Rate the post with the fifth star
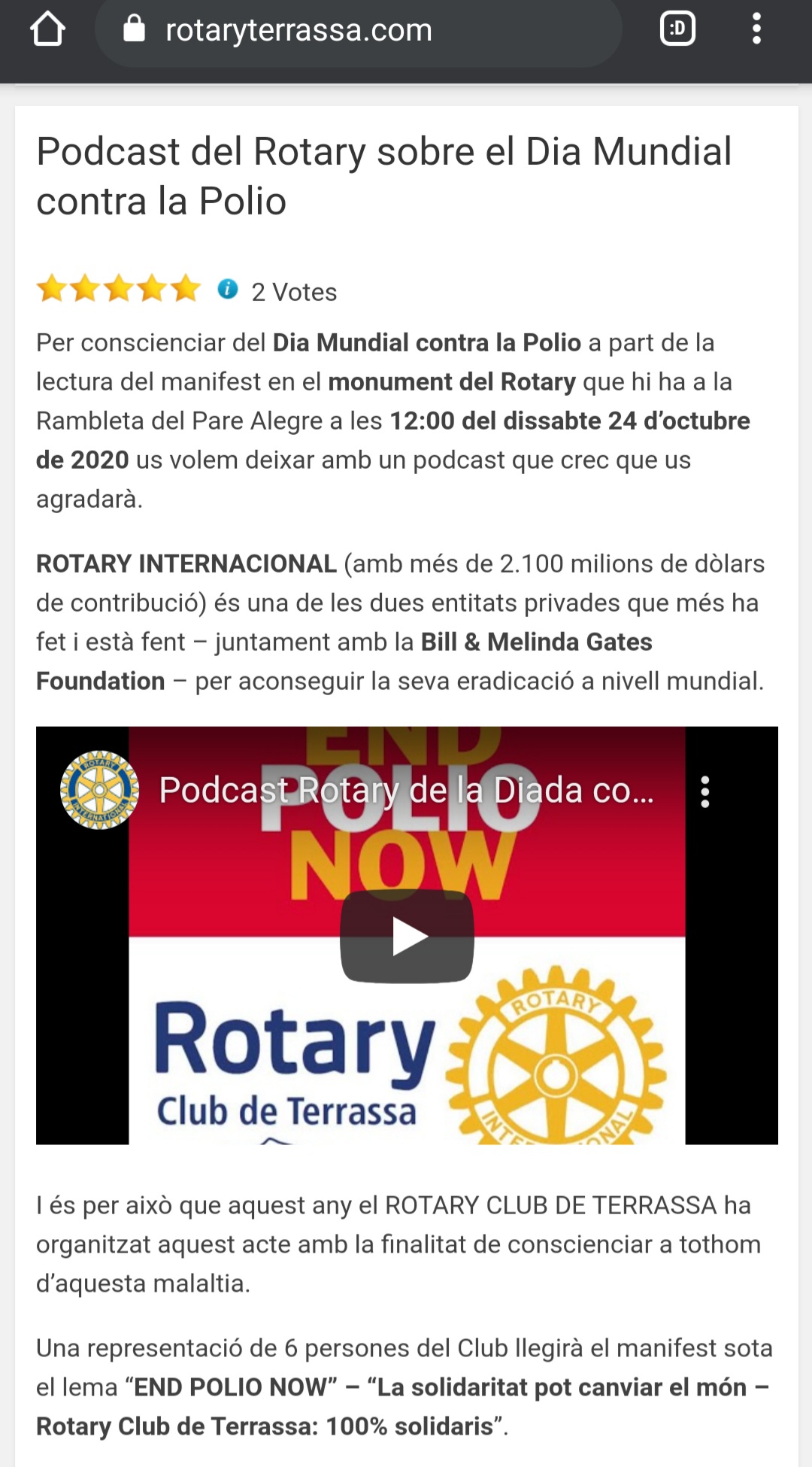Image resolution: width=812 pixels, height=1467 pixels. click(x=186, y=289)
